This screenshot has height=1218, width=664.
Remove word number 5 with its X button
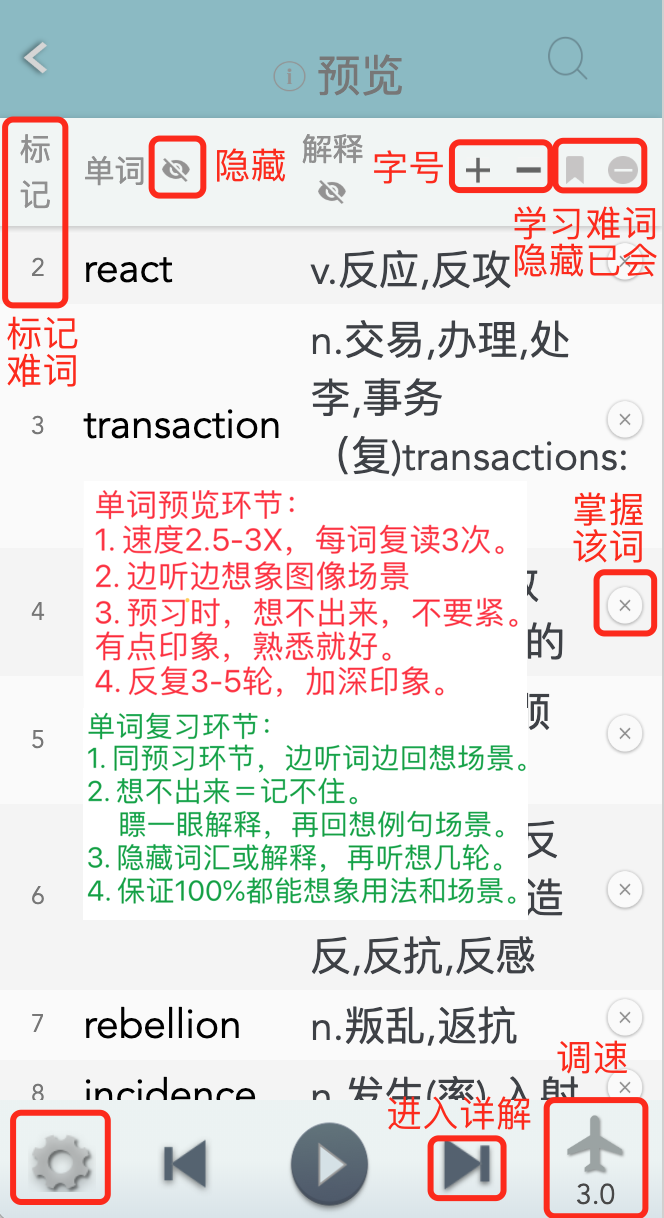point(625,733)
